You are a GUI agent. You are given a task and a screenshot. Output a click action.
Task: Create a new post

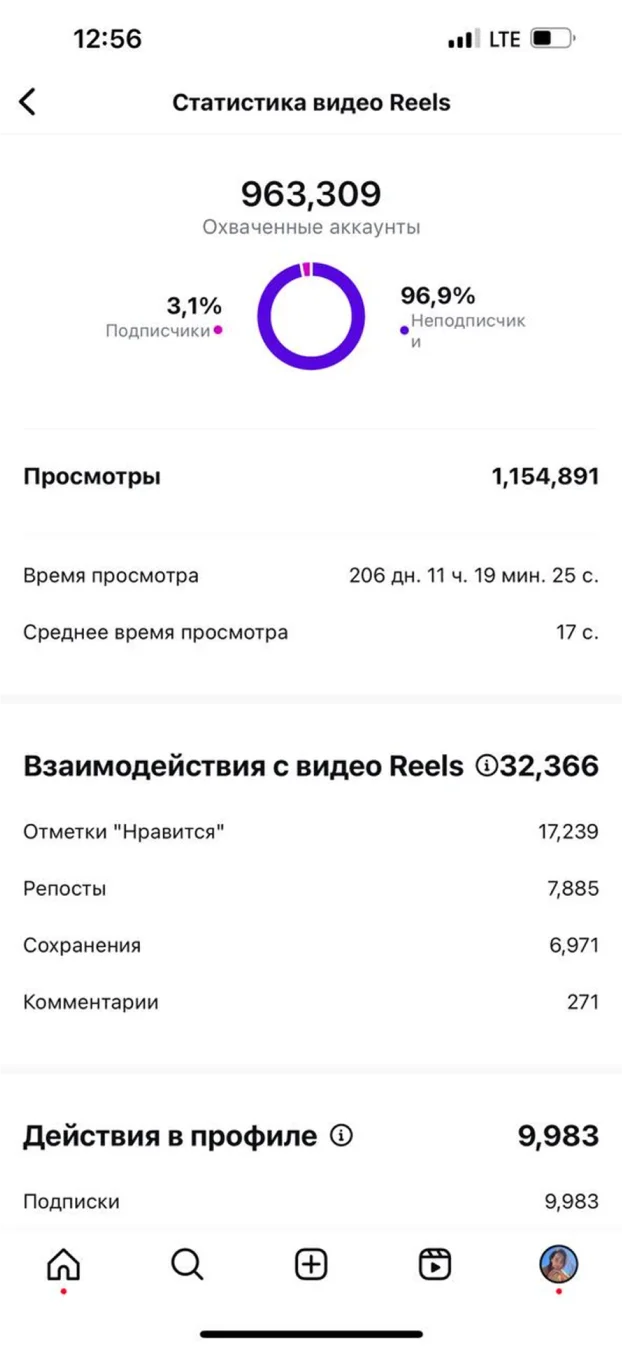(x=311, y=1265)
